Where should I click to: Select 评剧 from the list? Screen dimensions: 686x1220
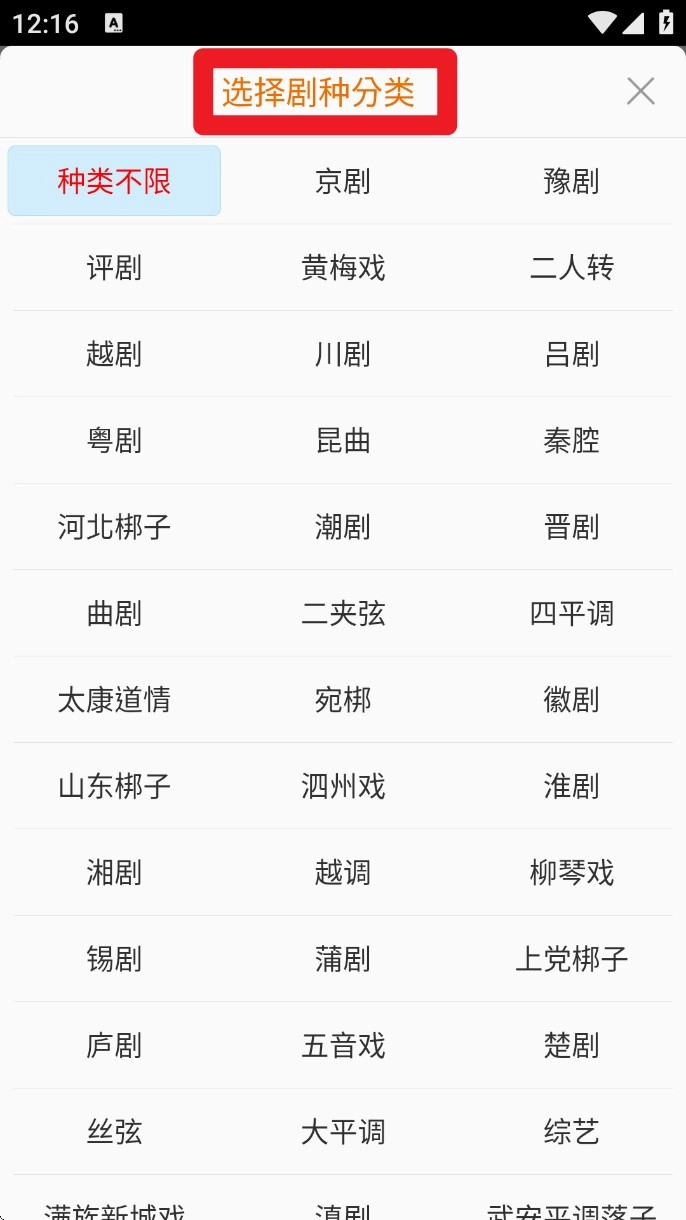click(114, 268)
